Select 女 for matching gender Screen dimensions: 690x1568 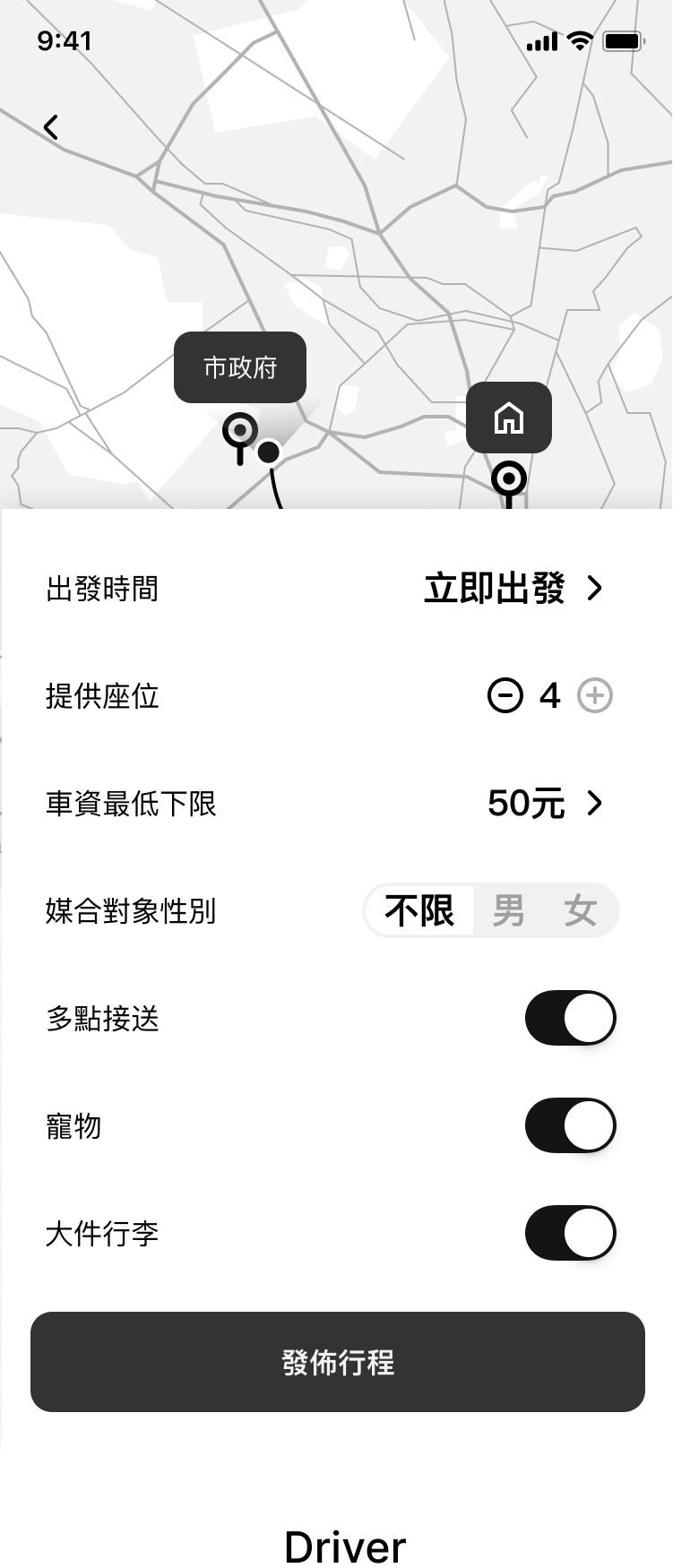580,910
